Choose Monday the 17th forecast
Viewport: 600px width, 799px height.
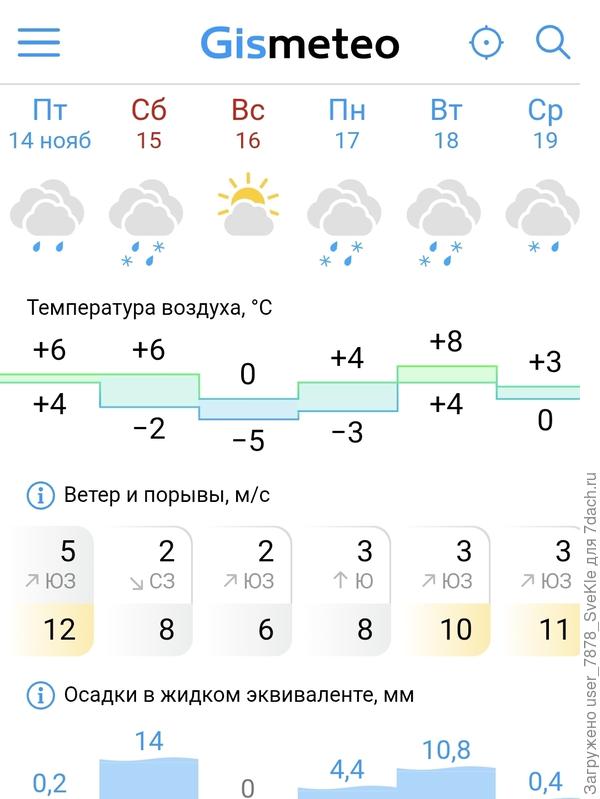pos(347,124)
